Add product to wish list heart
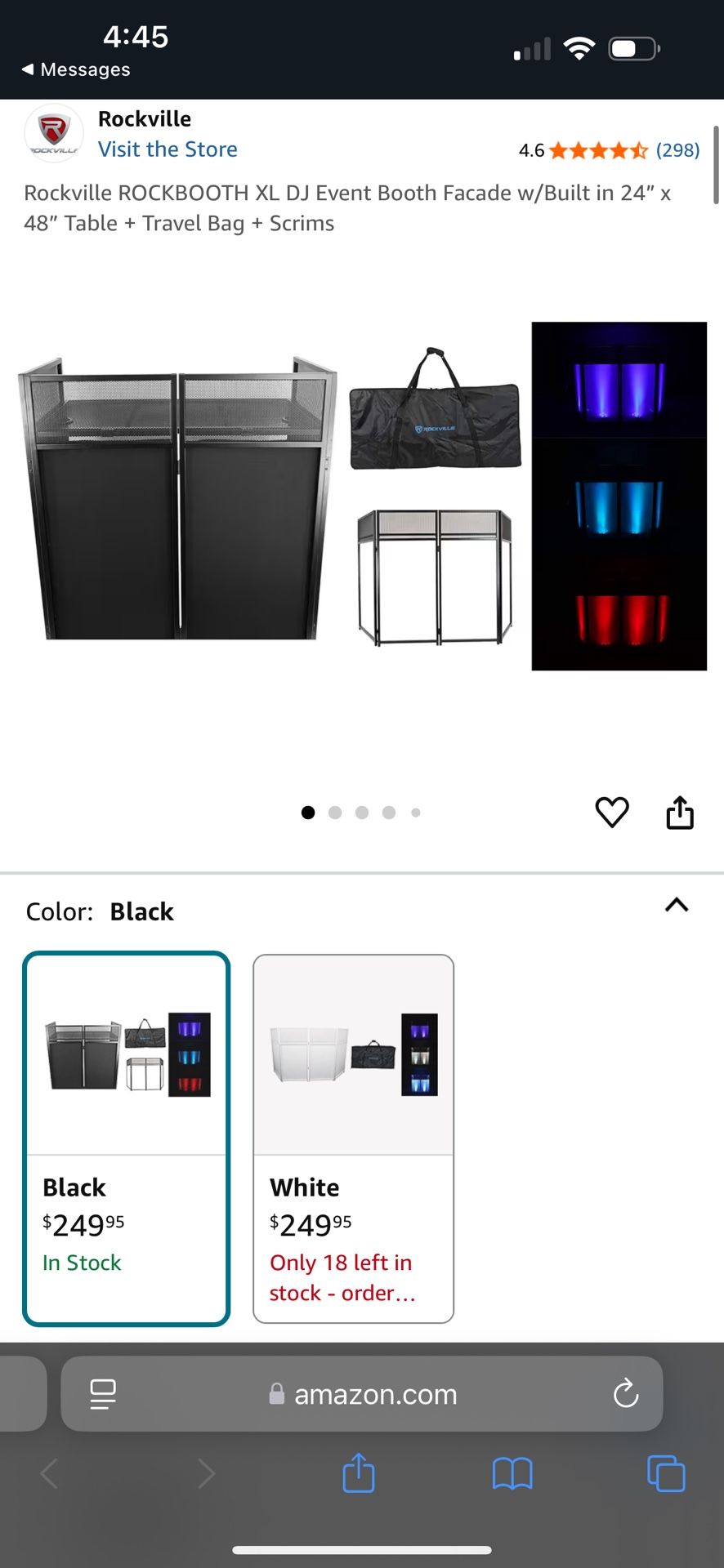The image size is (724, 1568). [611, 812]
